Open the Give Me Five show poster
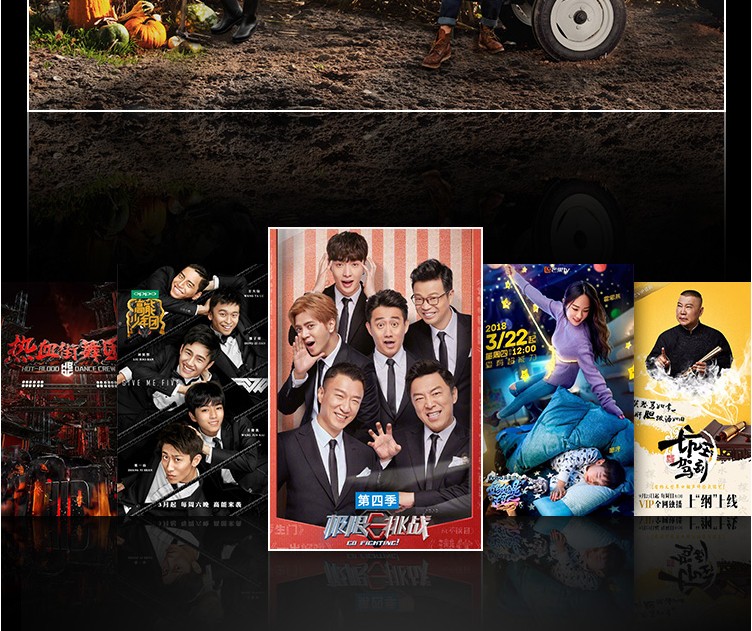This screenshot has height=631, width=752. pos(192,390)
